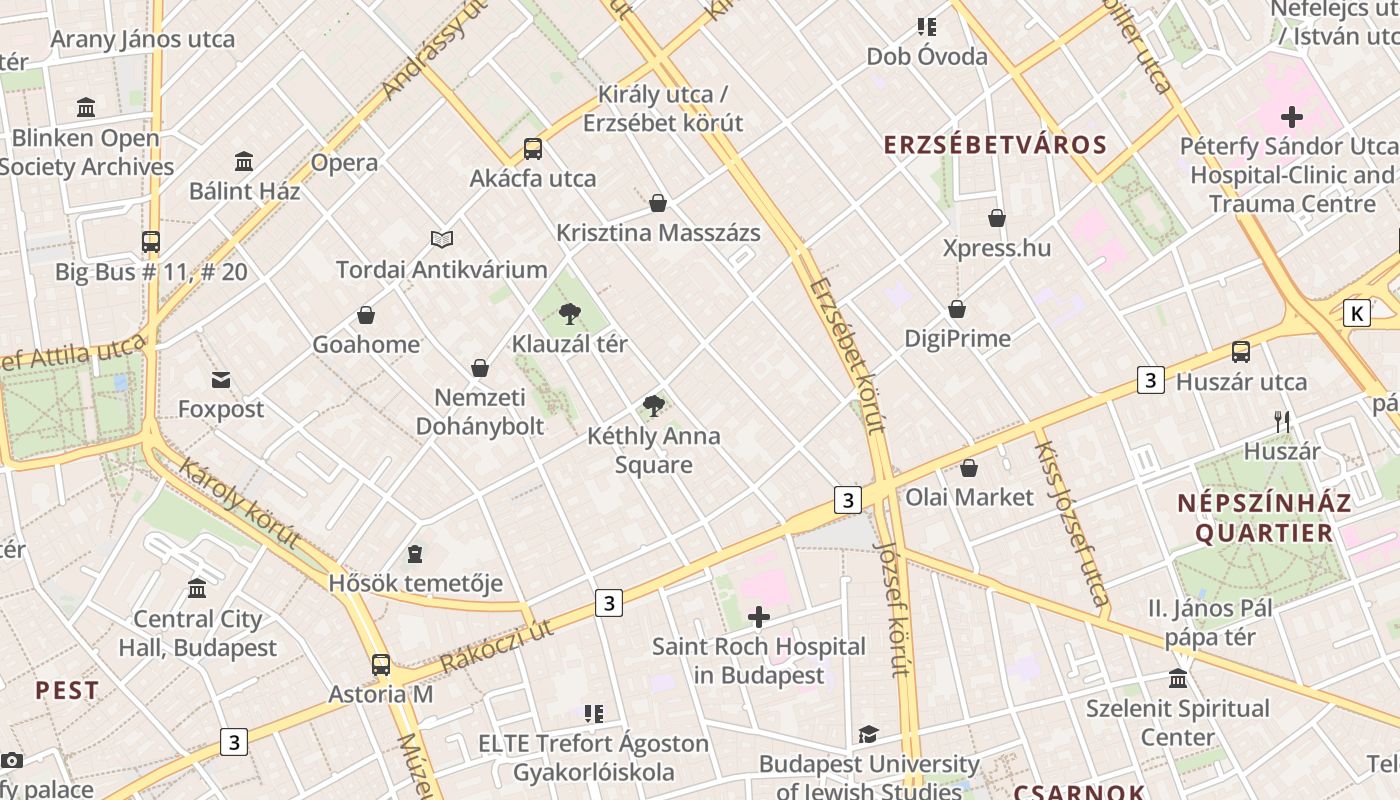Select the Akácfa utca transit stop
Image resolution: width=1400 pixels, height=800 pixels.
click(x=533, y=149)
